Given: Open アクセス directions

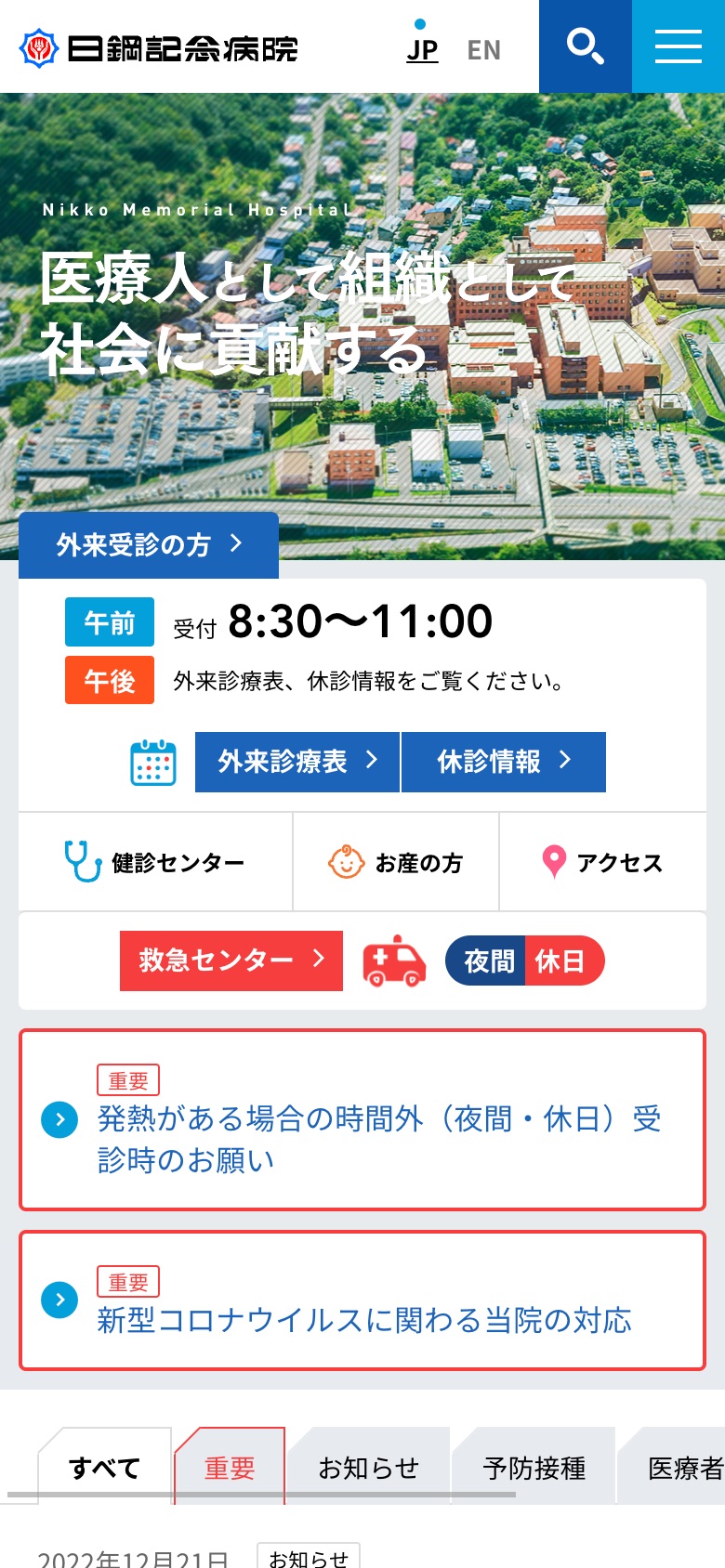Looking at the screenshot, I should 602,862.
